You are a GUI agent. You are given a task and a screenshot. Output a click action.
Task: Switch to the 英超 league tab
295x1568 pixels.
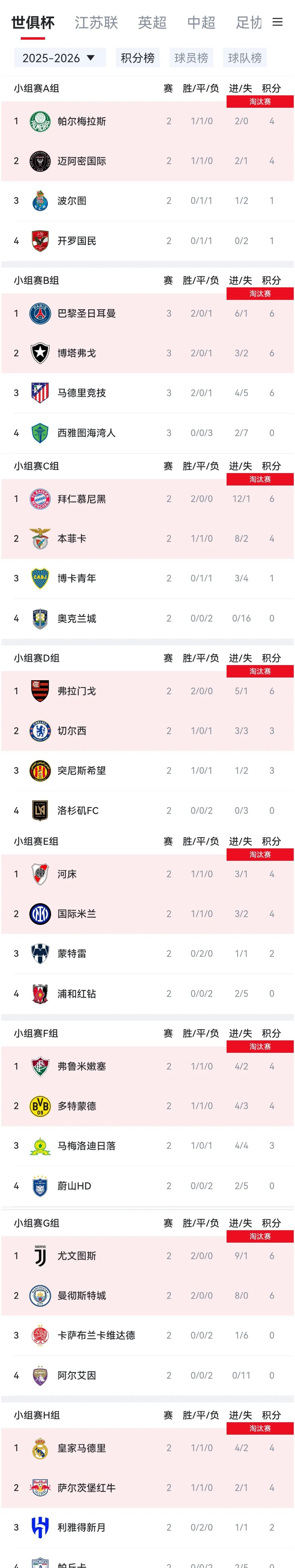click(x=152, y=23)
